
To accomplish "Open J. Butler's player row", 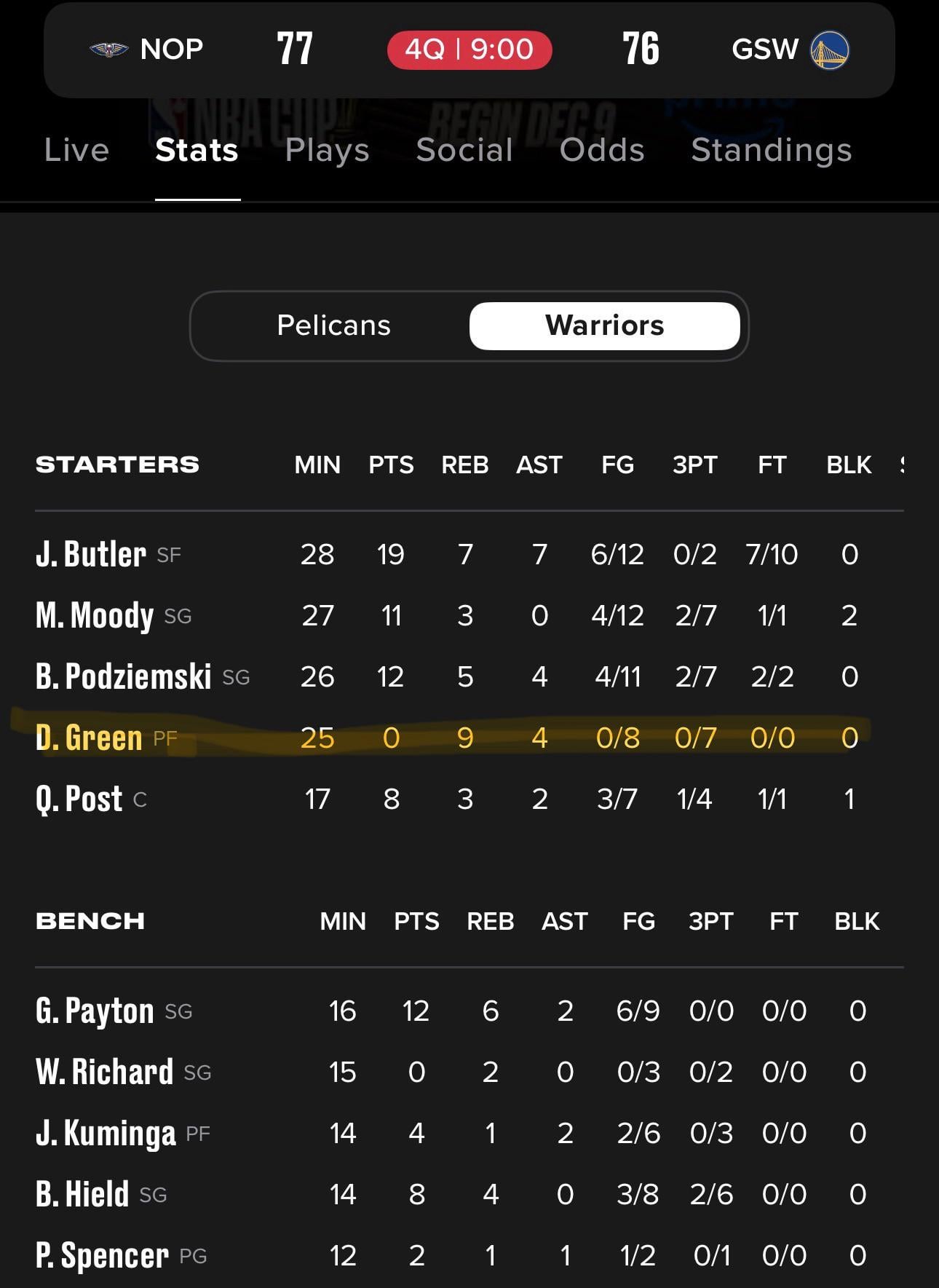I will pyautogui.click(x=91, y=555).
